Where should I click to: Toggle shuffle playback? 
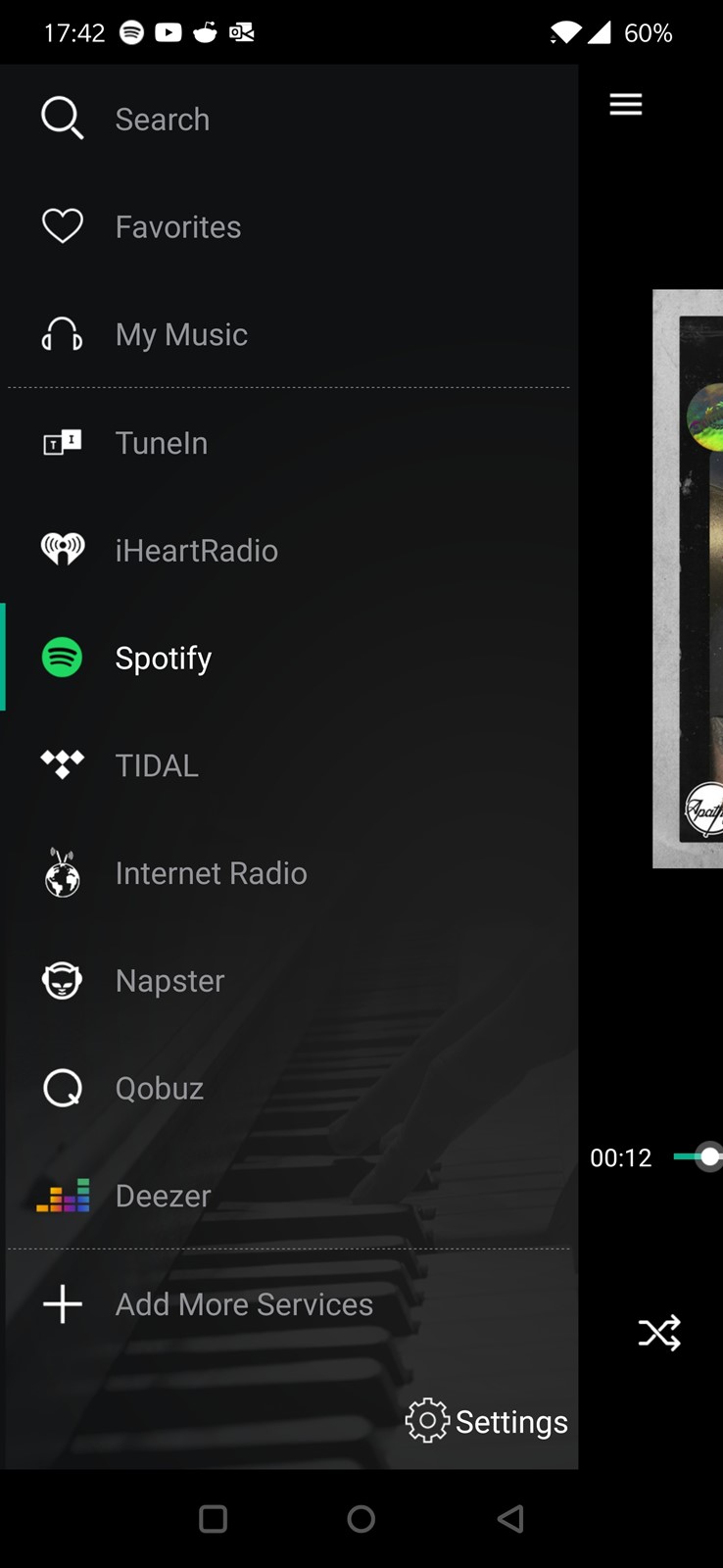coord(659,1333)
